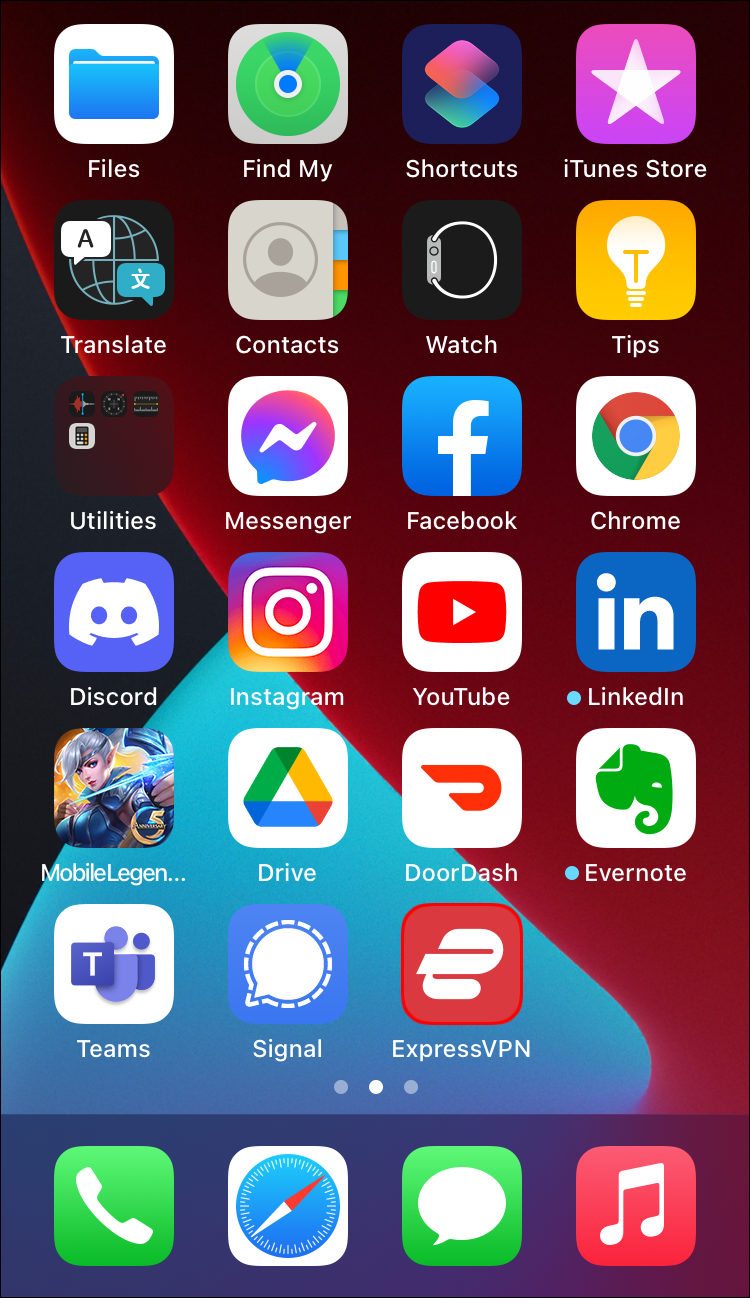Open the Utilities folder
The height and width of the screenshot is (1298, 750).
(x=114, y=436)
